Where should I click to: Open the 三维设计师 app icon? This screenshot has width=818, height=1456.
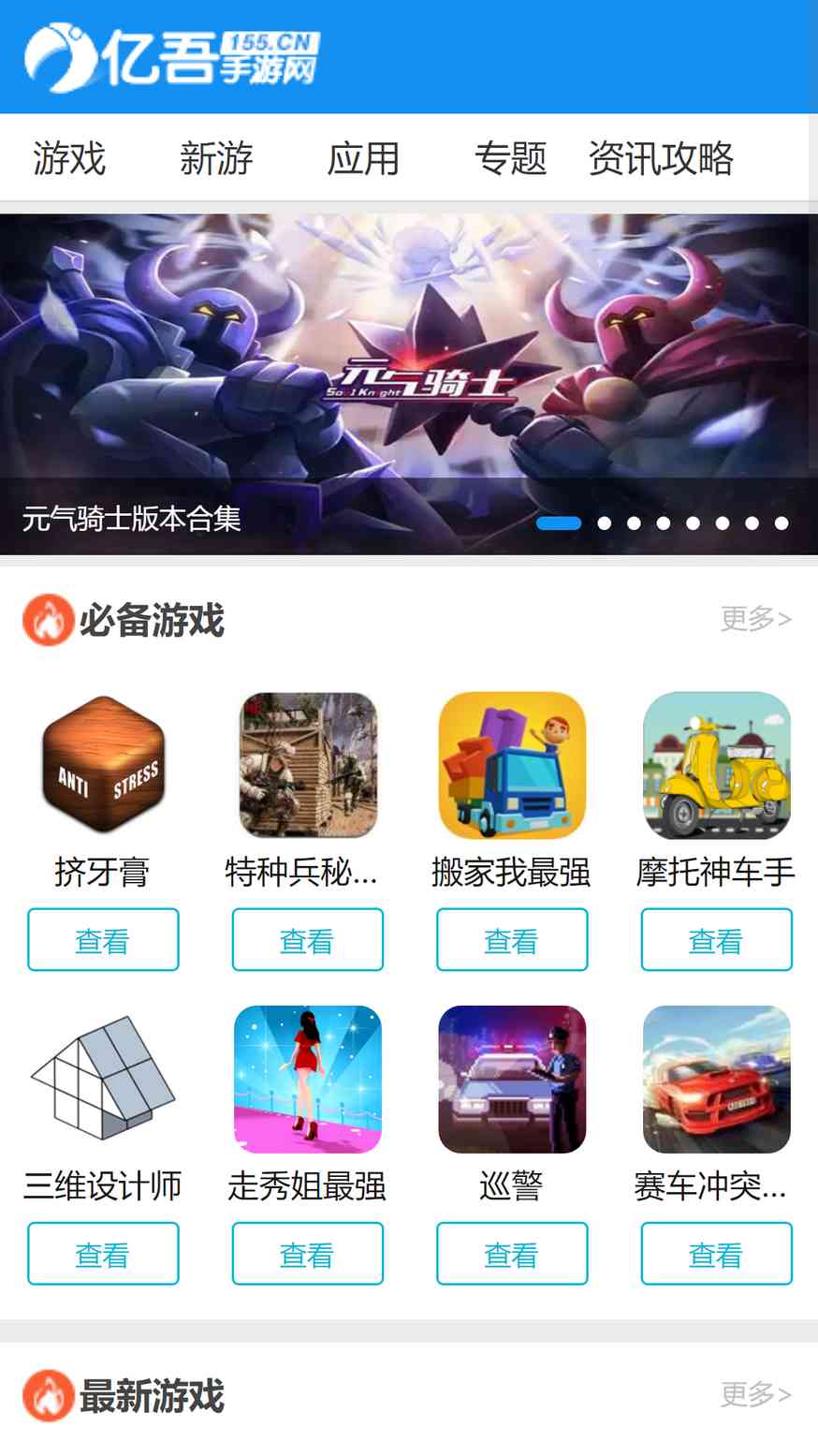coord(103,1079)
